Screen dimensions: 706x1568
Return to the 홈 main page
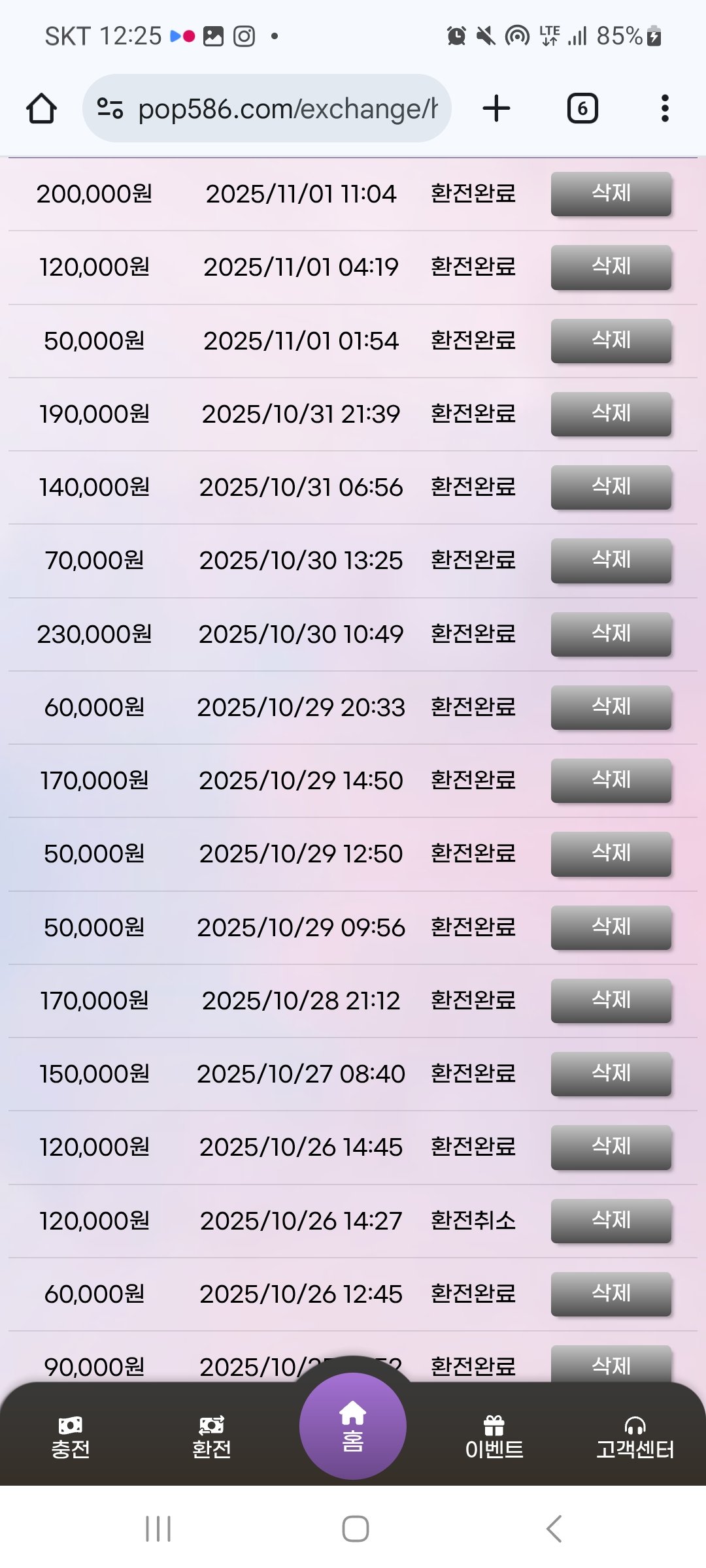[353, 1426]
